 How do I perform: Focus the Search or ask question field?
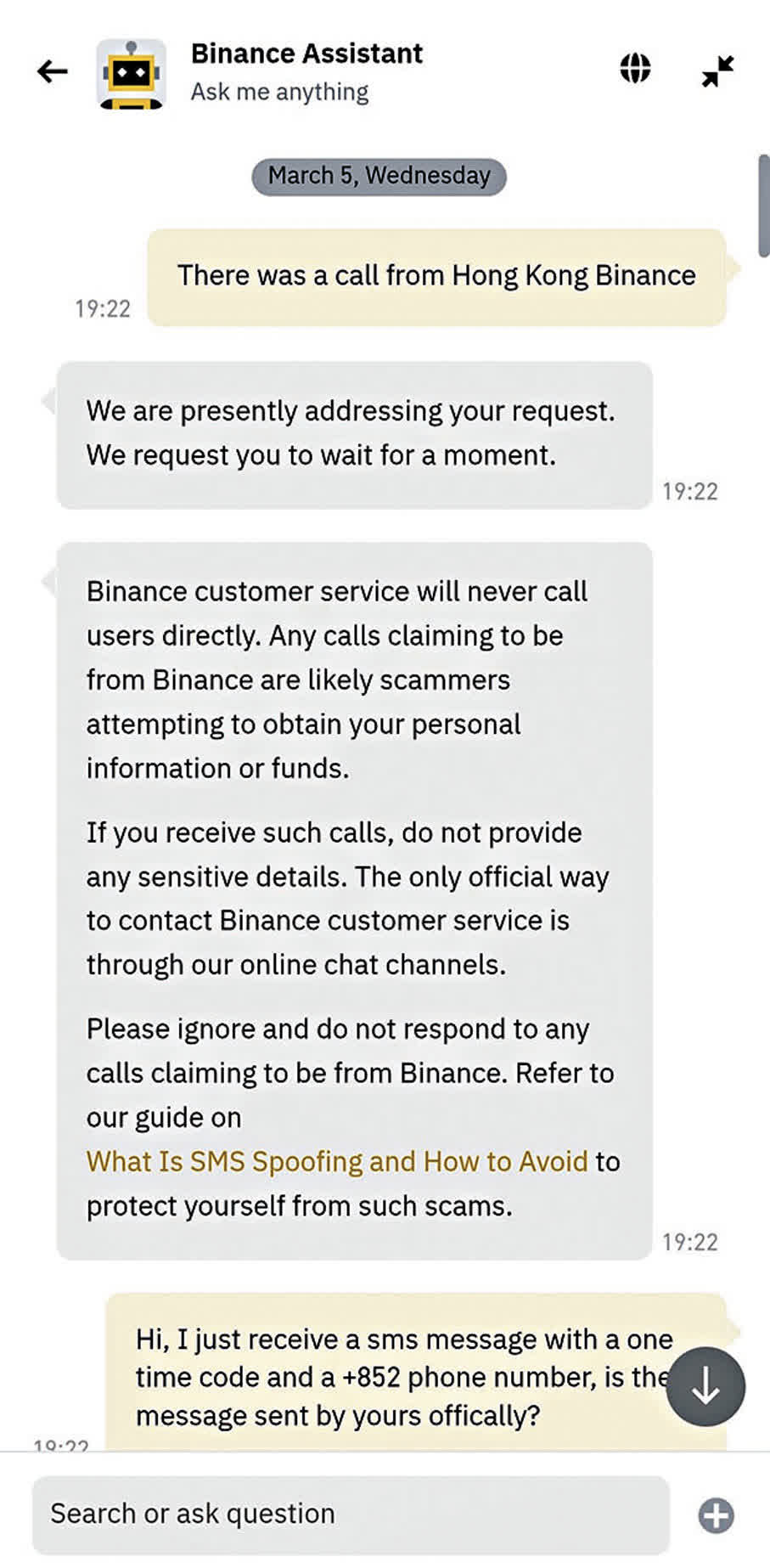[351, 1514]
